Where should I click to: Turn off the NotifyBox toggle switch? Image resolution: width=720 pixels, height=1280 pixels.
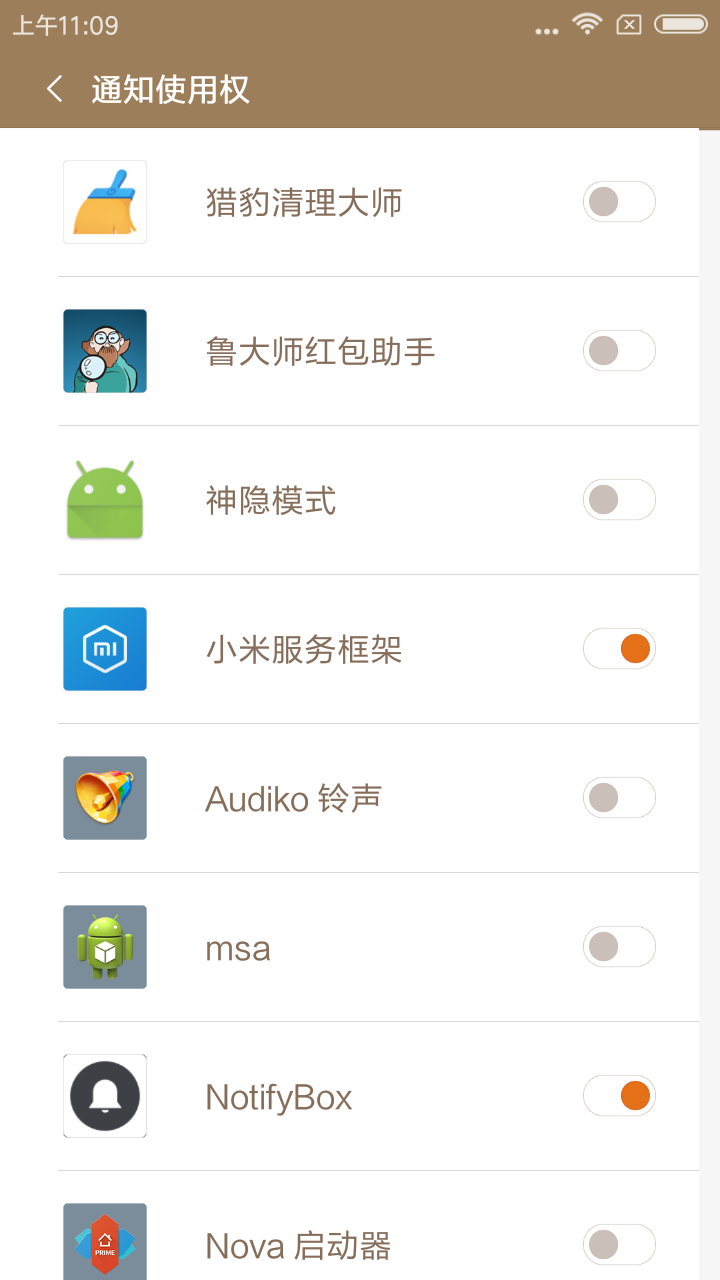(619, 1095)
